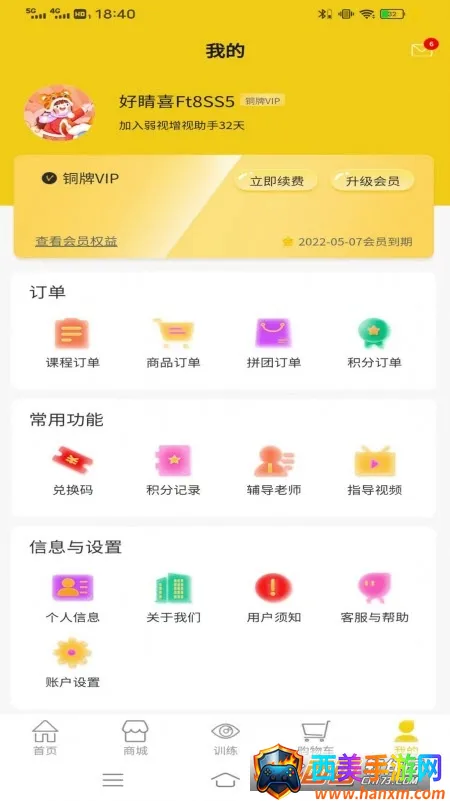View 积分记录 points history
Viewport: 450px width, 801px height.
click(173, 470)
